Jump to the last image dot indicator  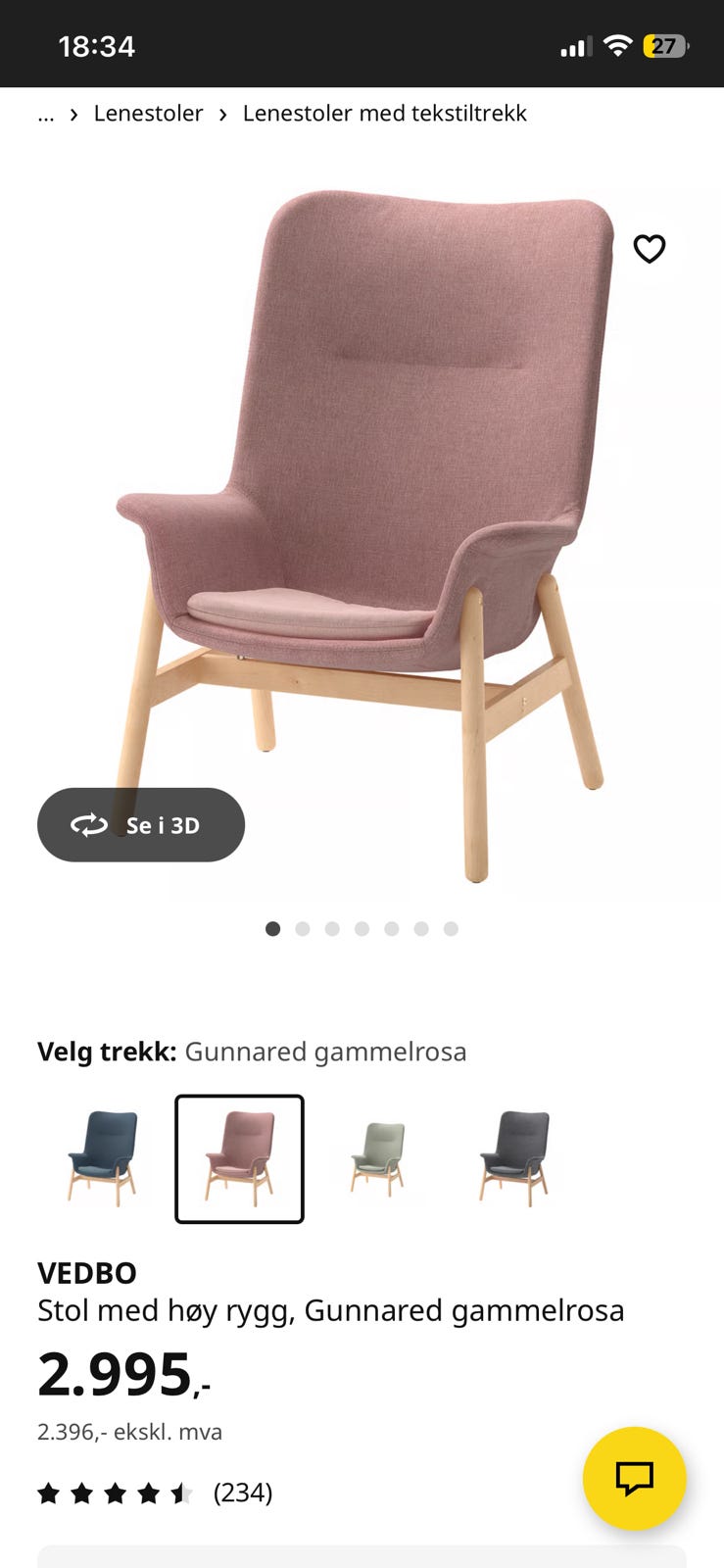tap(451, 928)
